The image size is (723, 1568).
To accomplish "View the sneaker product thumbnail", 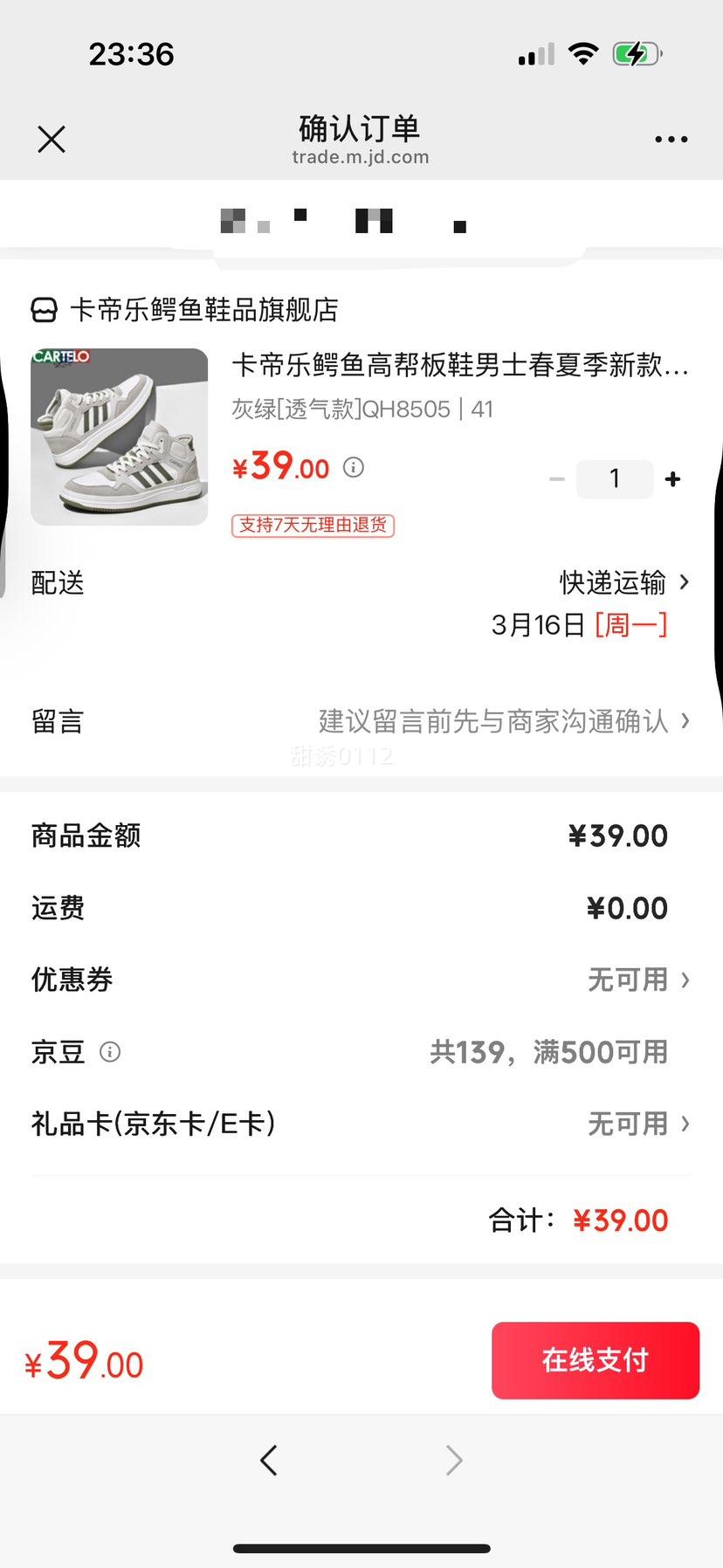I will pyautogui.click(x=120, y=437).
